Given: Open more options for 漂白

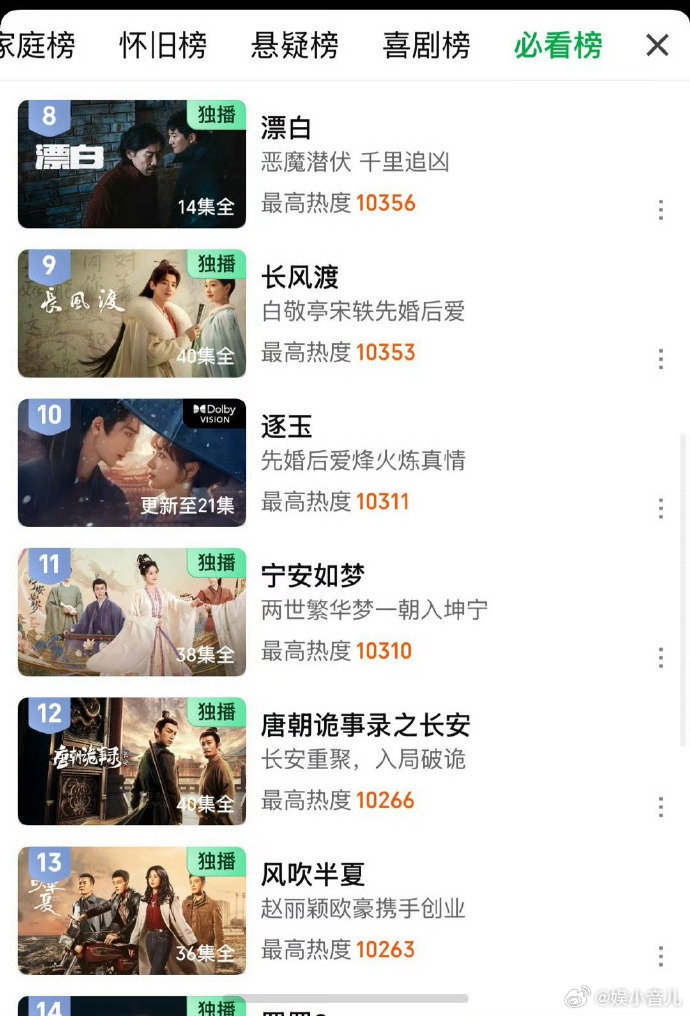Looking at the screenshot, I should pyautogui.click(x=660, y=210).
